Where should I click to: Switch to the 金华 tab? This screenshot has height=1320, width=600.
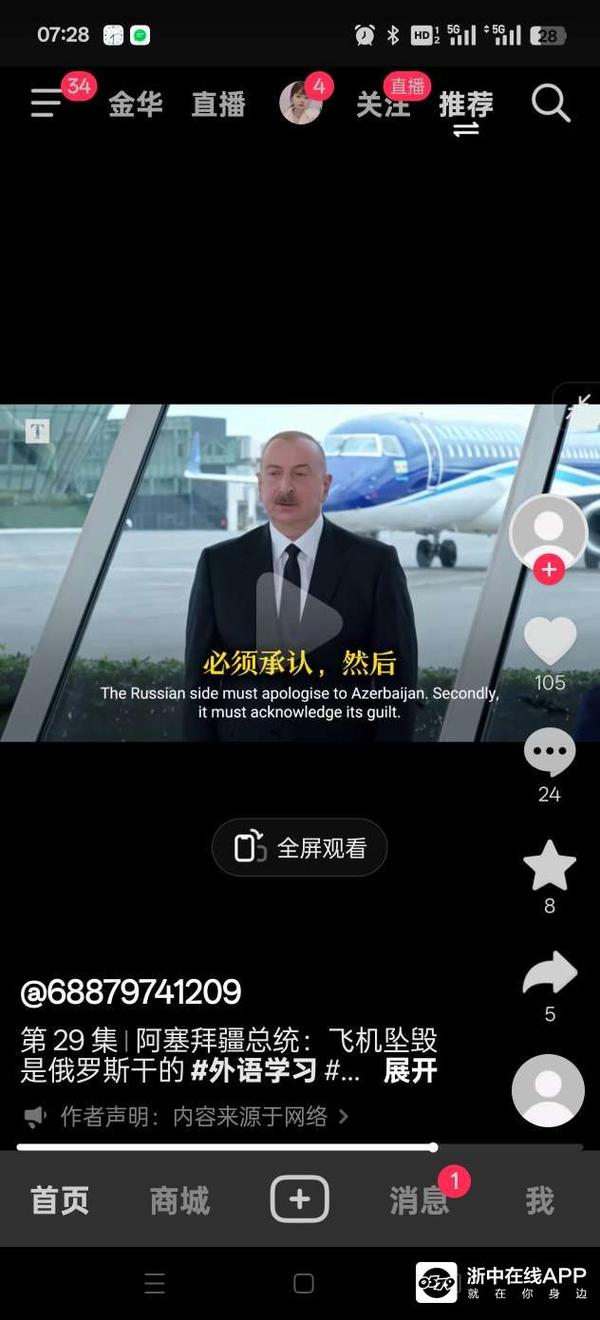point(135,104)
